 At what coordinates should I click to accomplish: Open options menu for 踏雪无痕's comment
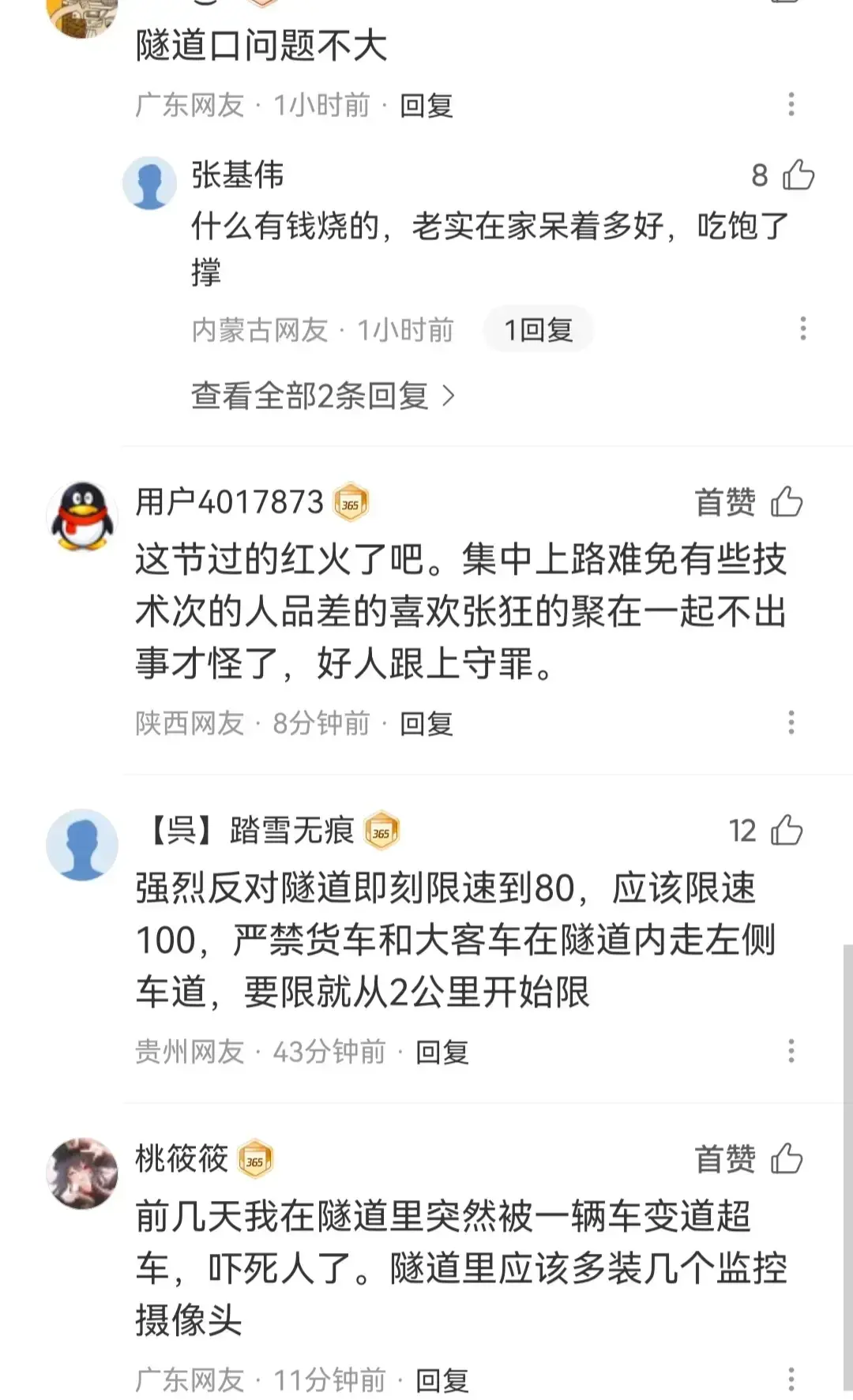[791, 1051]
